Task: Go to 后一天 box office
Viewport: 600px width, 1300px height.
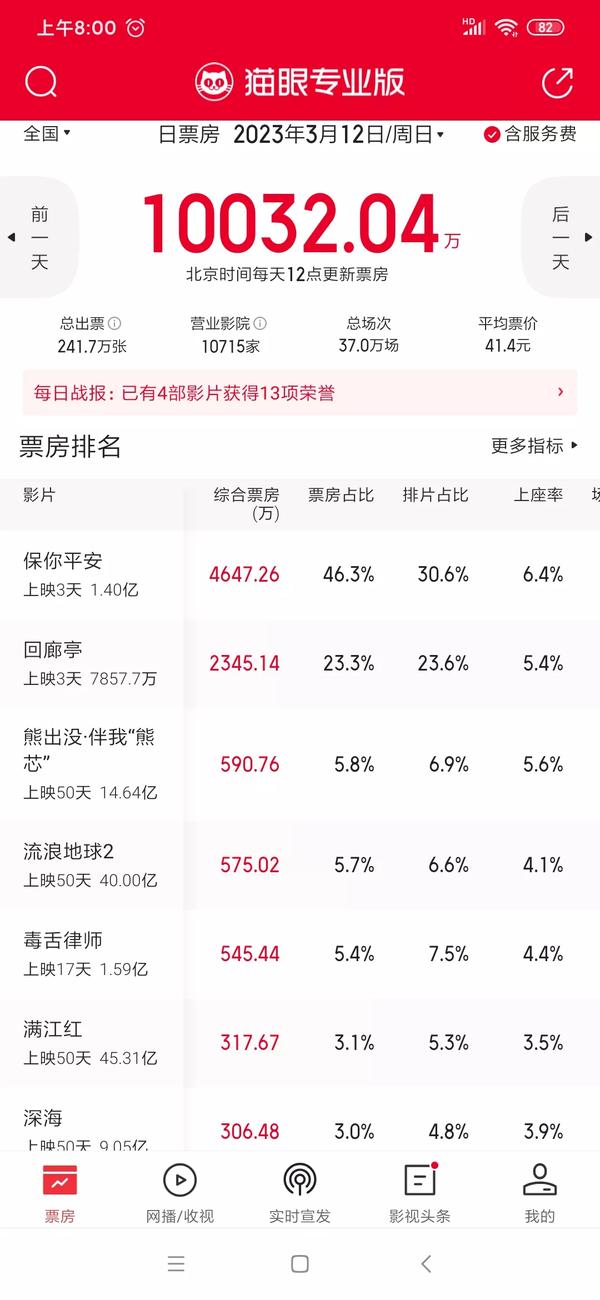Action: point(562,238)
